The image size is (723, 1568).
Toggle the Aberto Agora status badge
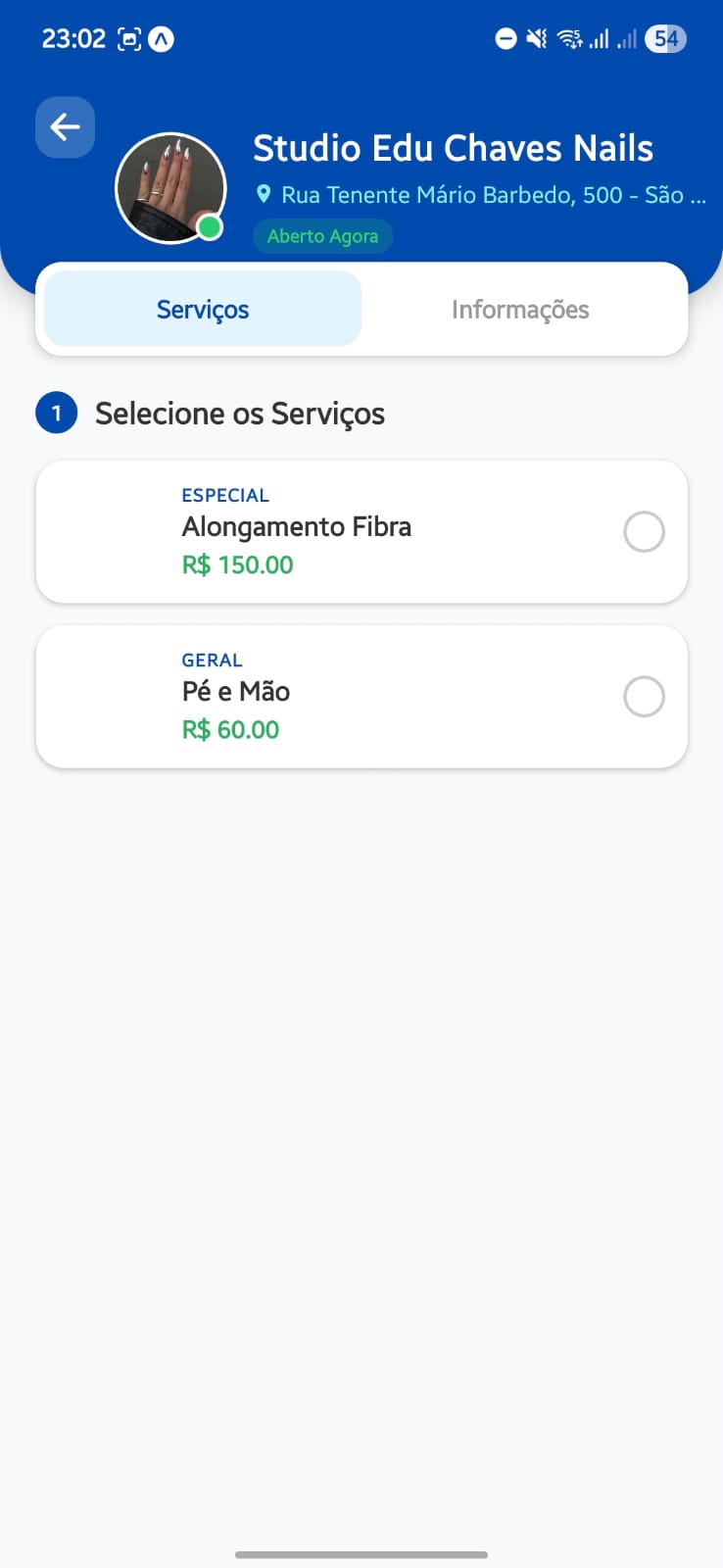point(322,235)
